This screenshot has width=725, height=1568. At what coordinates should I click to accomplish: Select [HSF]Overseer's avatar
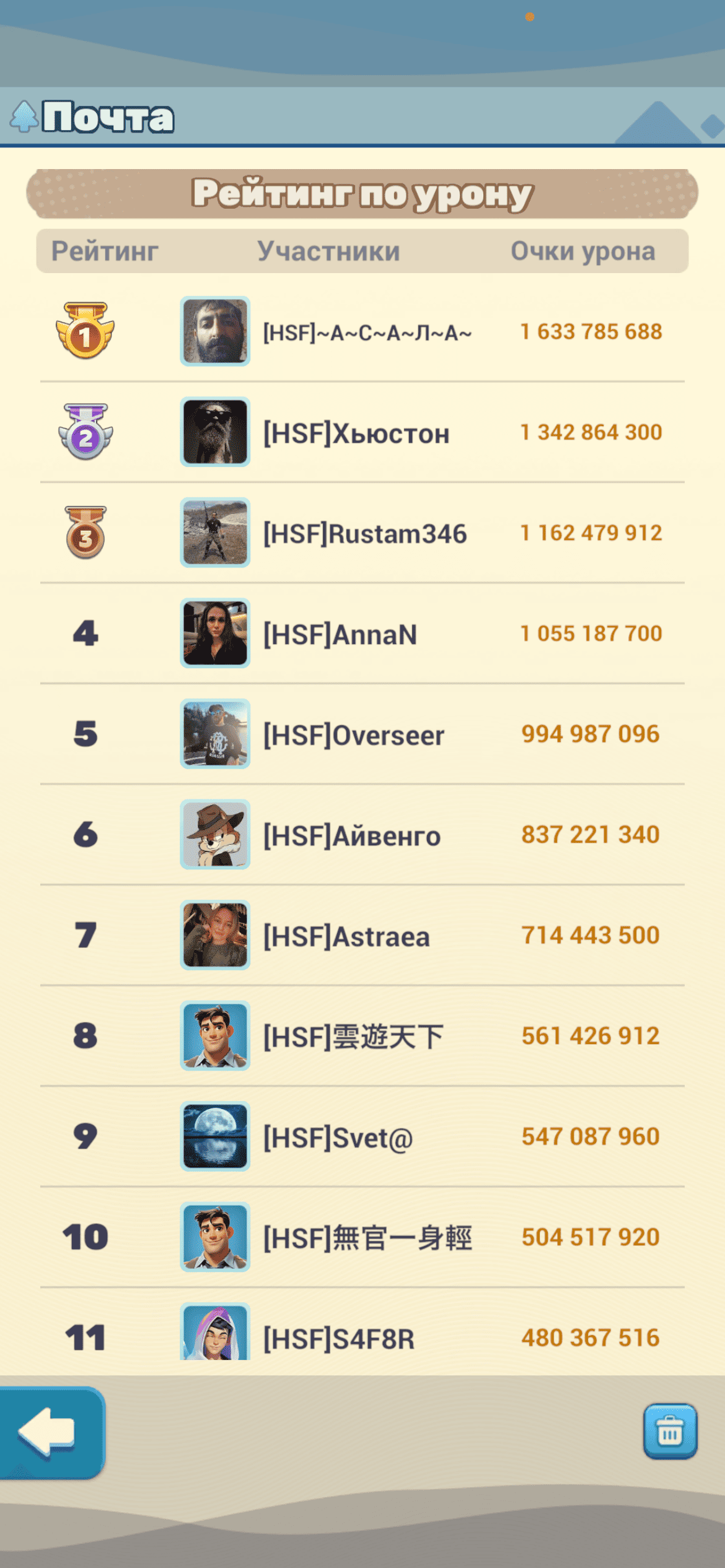pyautogui.click(x=215, y=734)
